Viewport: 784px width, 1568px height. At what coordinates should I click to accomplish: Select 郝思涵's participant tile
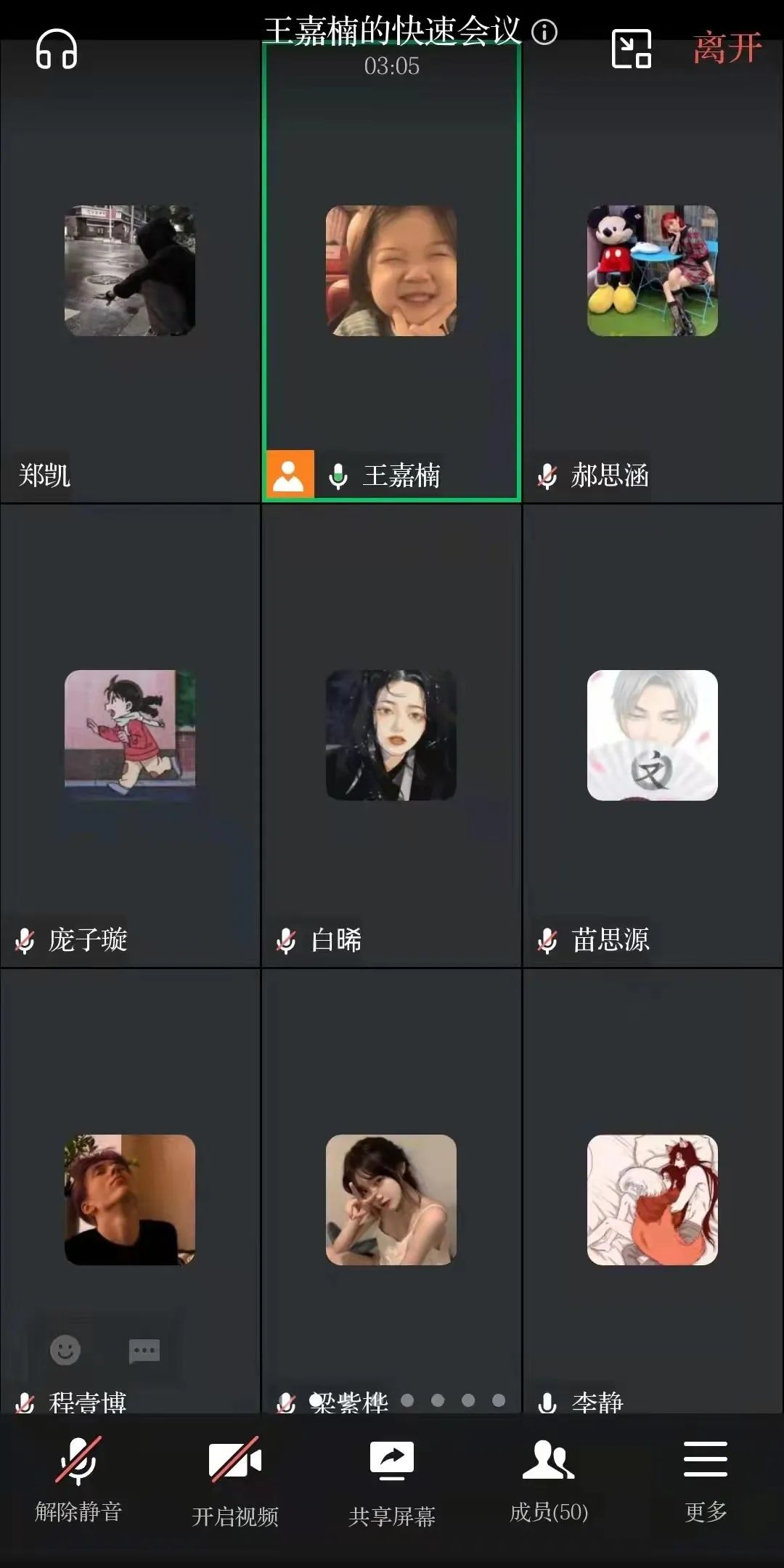(x=653, y=272)
